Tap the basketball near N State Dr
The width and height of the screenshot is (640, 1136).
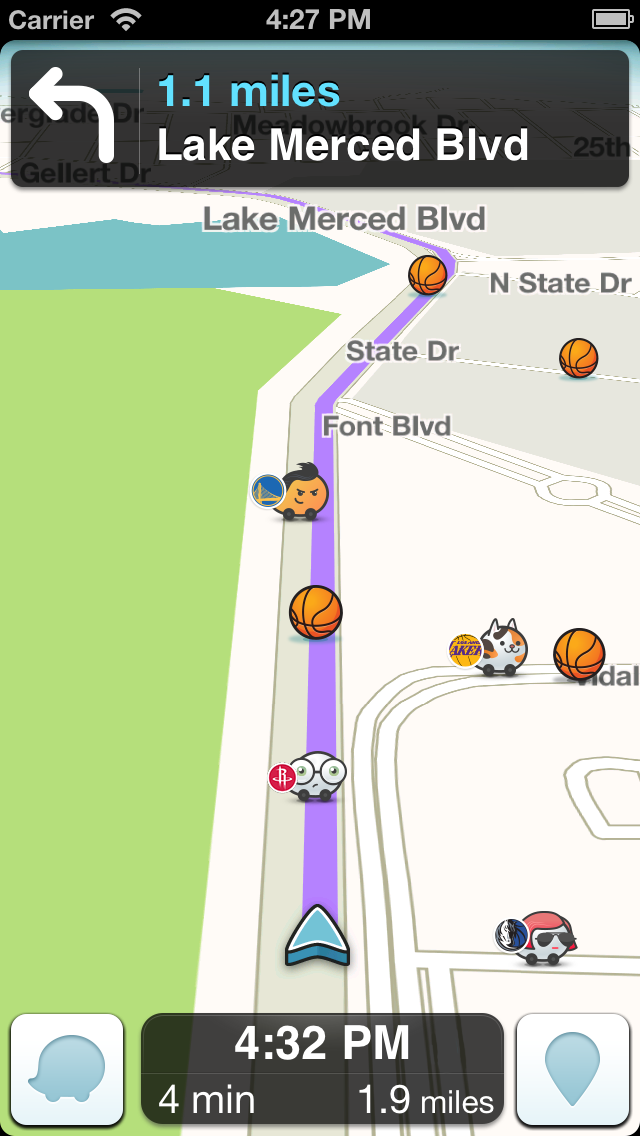(x=428, y=274)
